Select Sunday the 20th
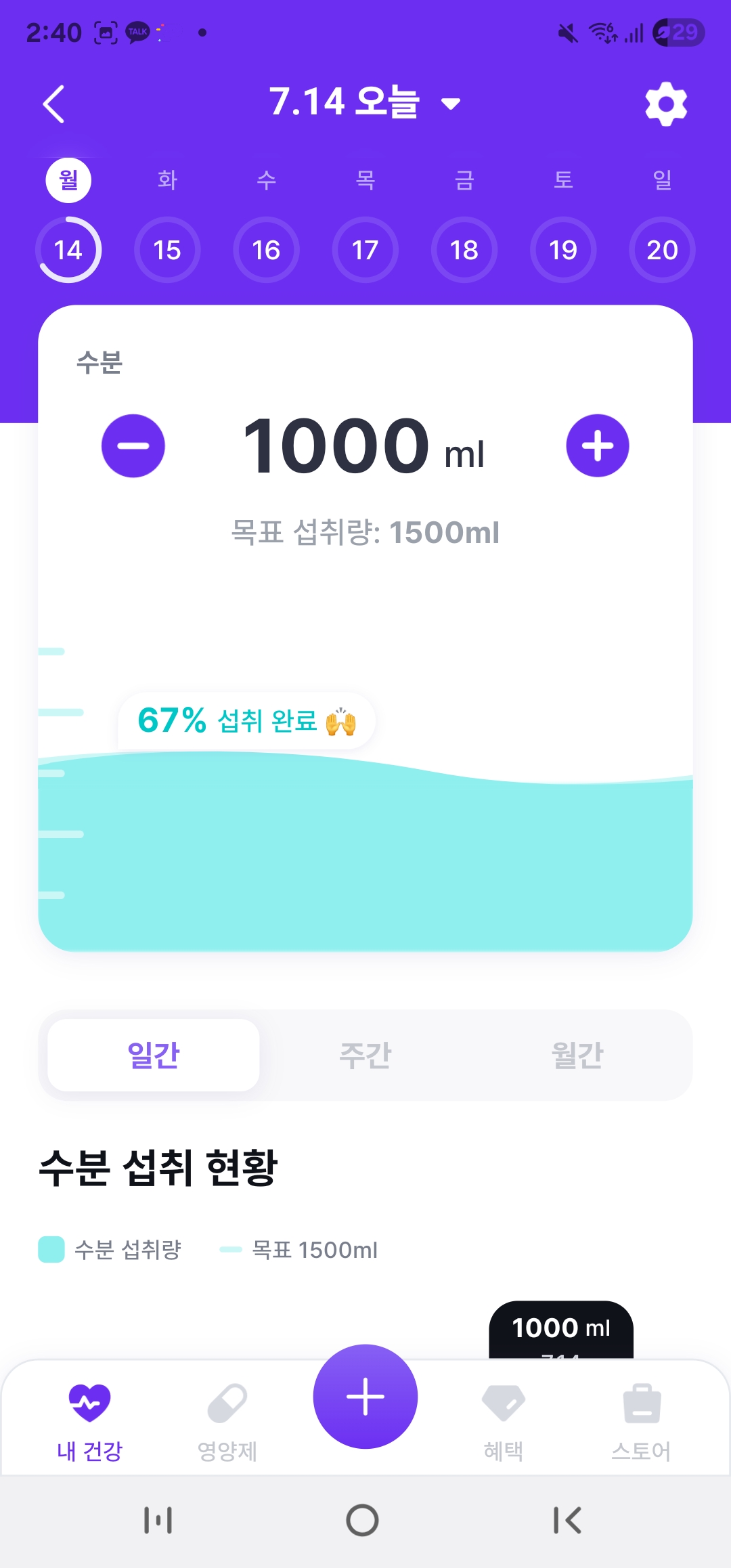731x1568 pixels. click(662, 250)
